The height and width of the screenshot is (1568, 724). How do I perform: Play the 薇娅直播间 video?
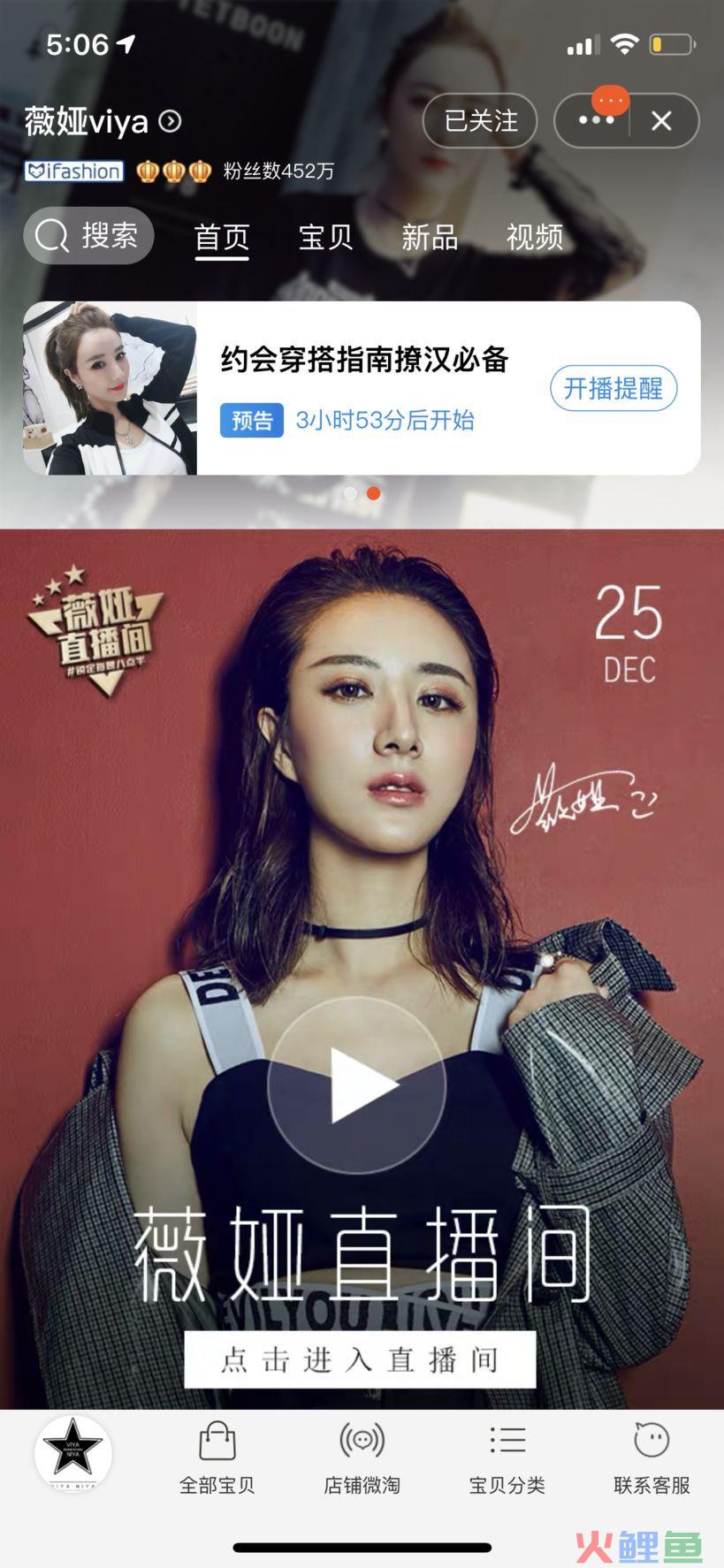click(357, 1085)
